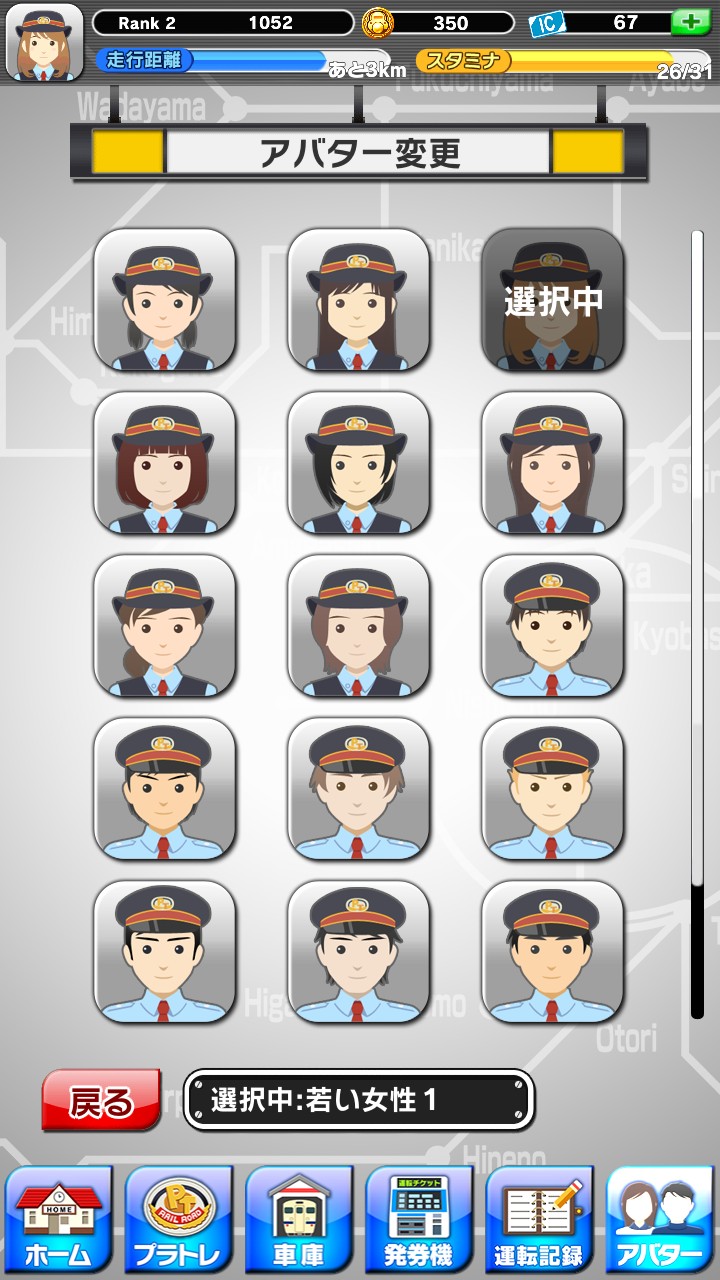Switch to the 車庫 tab
This screenshot has width=720, height=1280.
299,1218
